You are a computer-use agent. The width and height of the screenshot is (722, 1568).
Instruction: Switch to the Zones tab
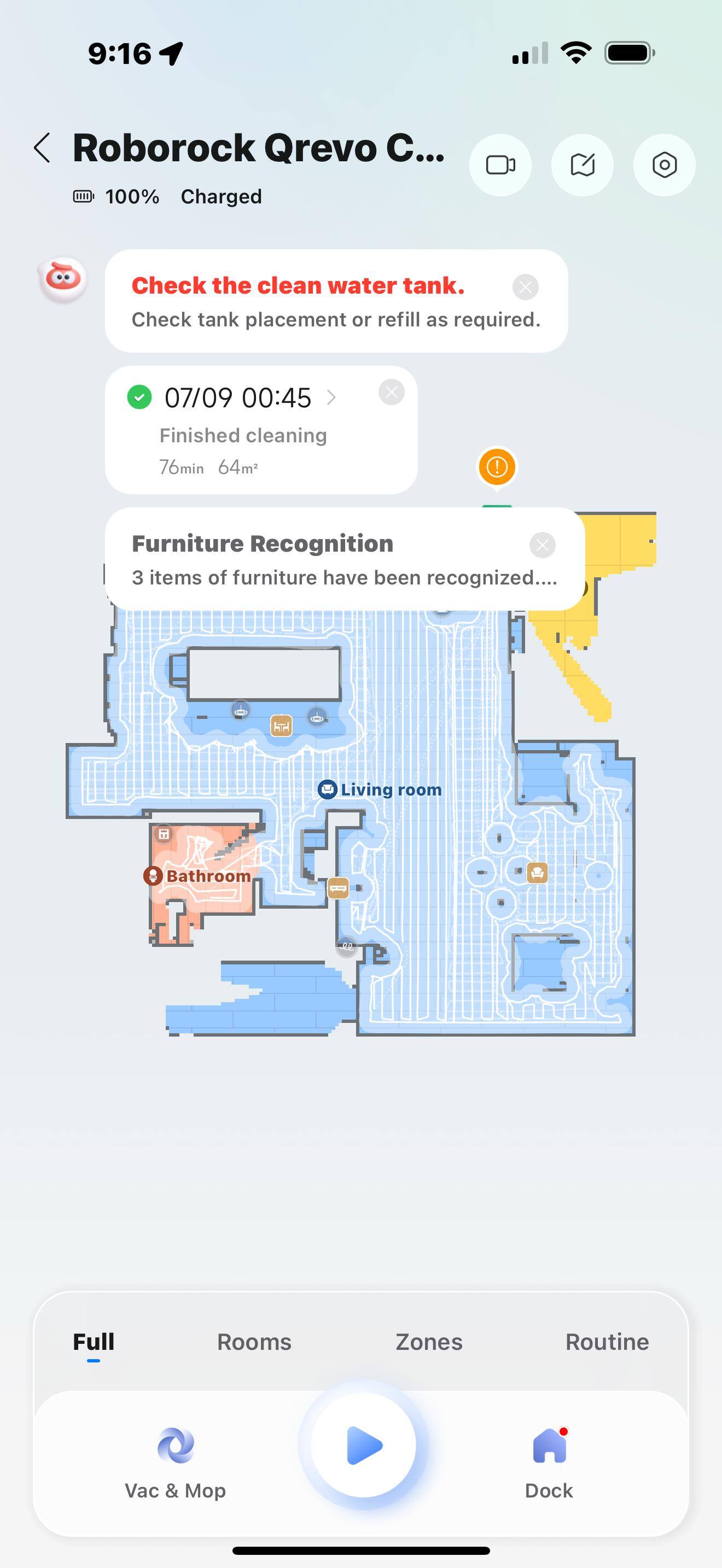[x=429, y=1342]
